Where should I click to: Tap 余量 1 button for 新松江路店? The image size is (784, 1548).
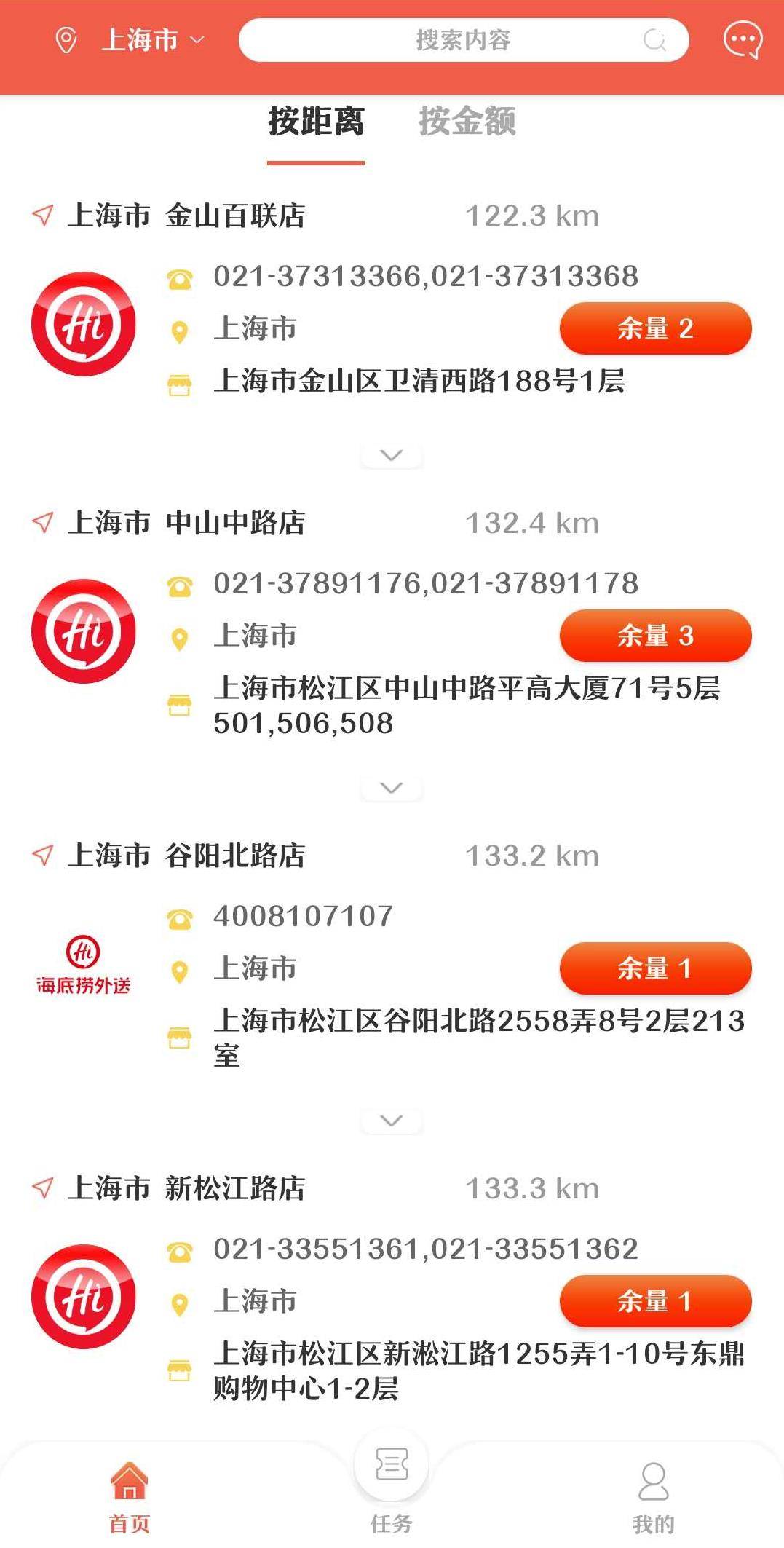(655, 1301)
